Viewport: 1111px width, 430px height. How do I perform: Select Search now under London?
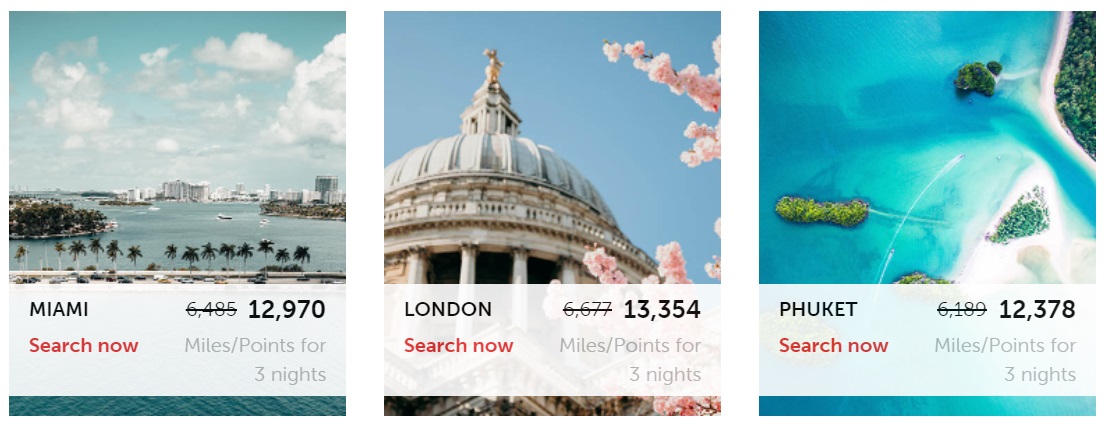click(x=458, y=346)
